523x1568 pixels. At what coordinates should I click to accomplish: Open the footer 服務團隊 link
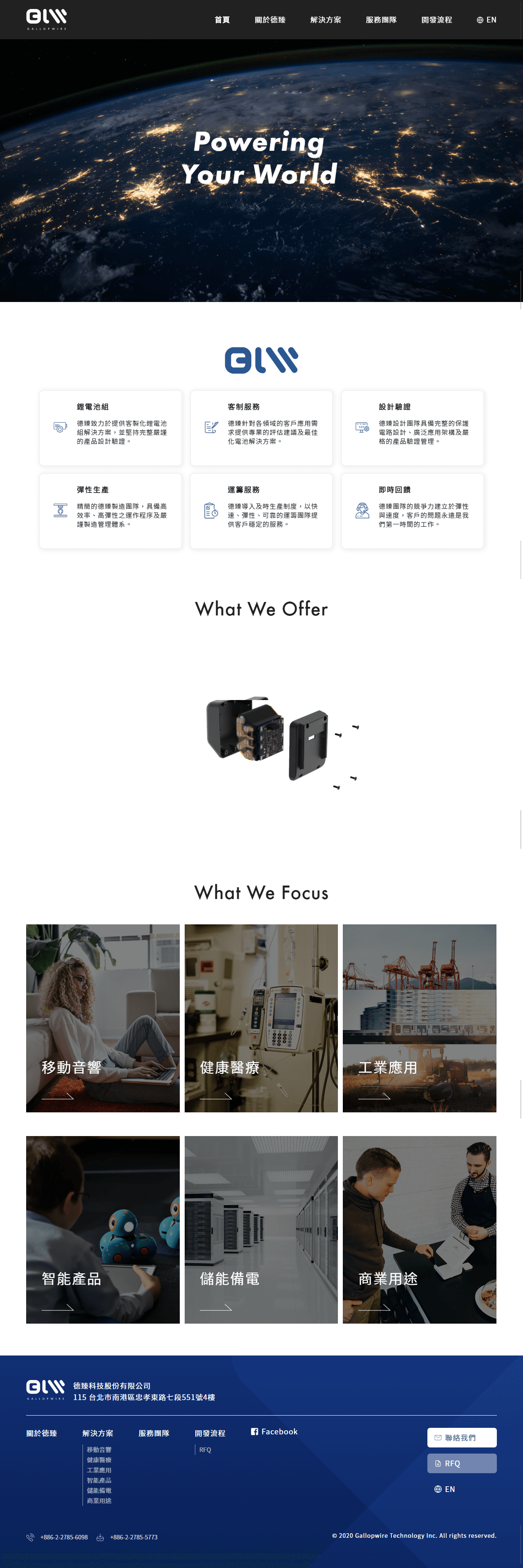[154, 1433]
